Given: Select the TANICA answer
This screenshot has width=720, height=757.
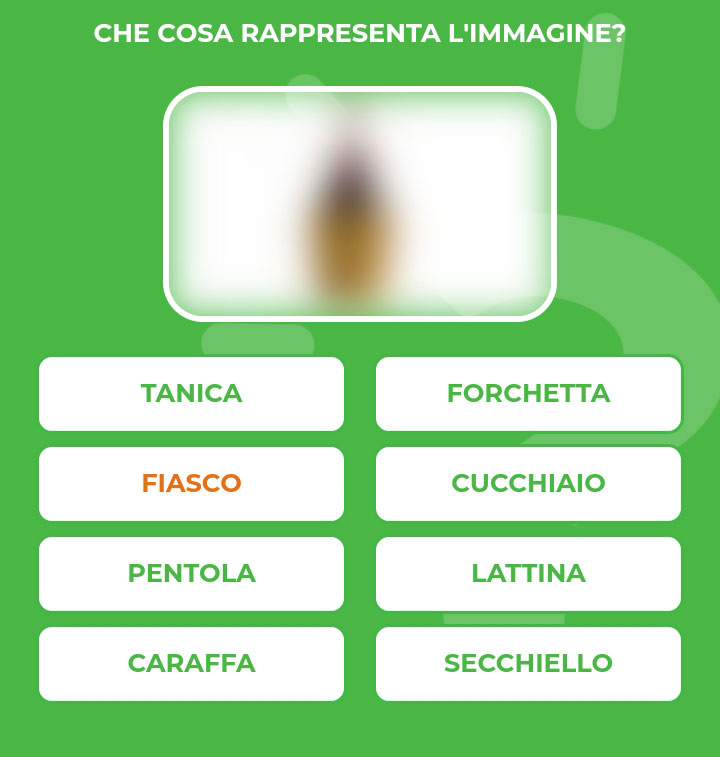Looking at the screenshot, I should point(191,394).
